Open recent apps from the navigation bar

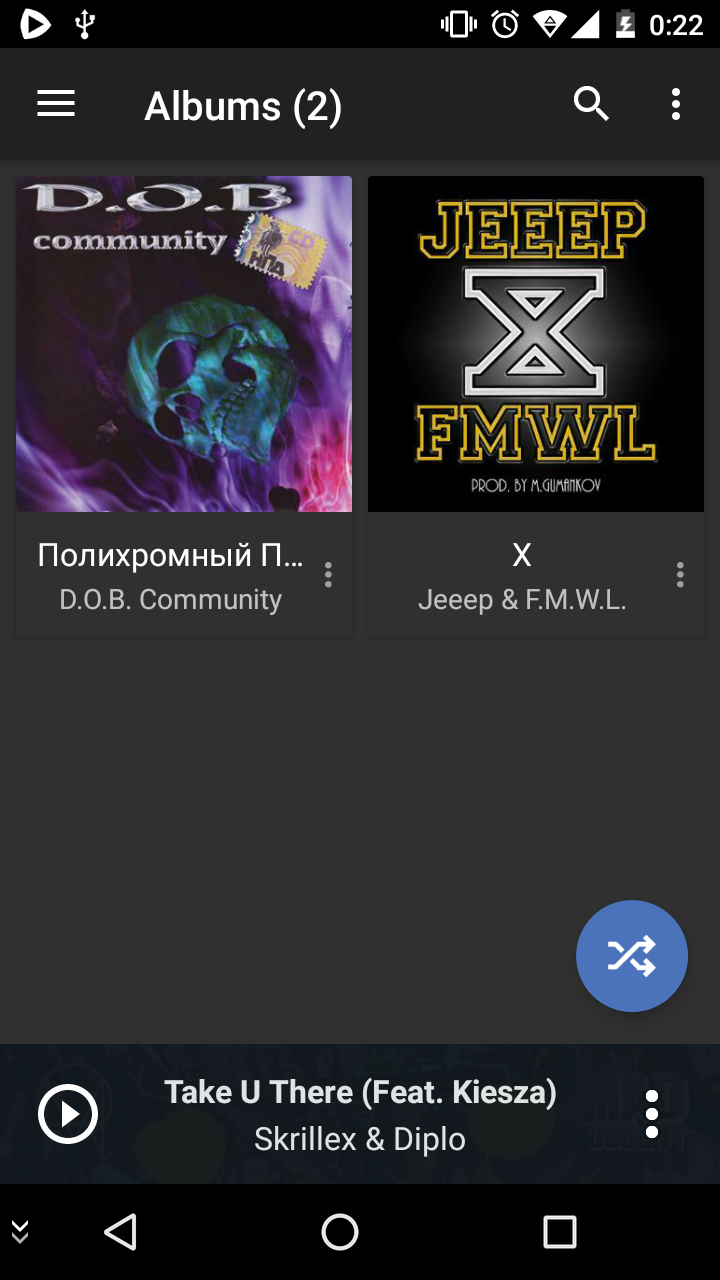(x=560, y=1232)
